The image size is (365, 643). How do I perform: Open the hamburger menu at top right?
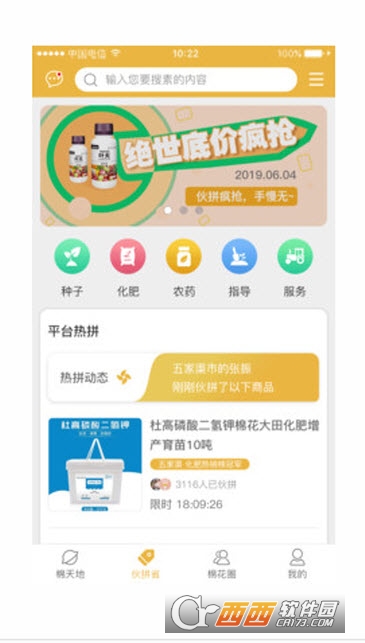(316, 79)
